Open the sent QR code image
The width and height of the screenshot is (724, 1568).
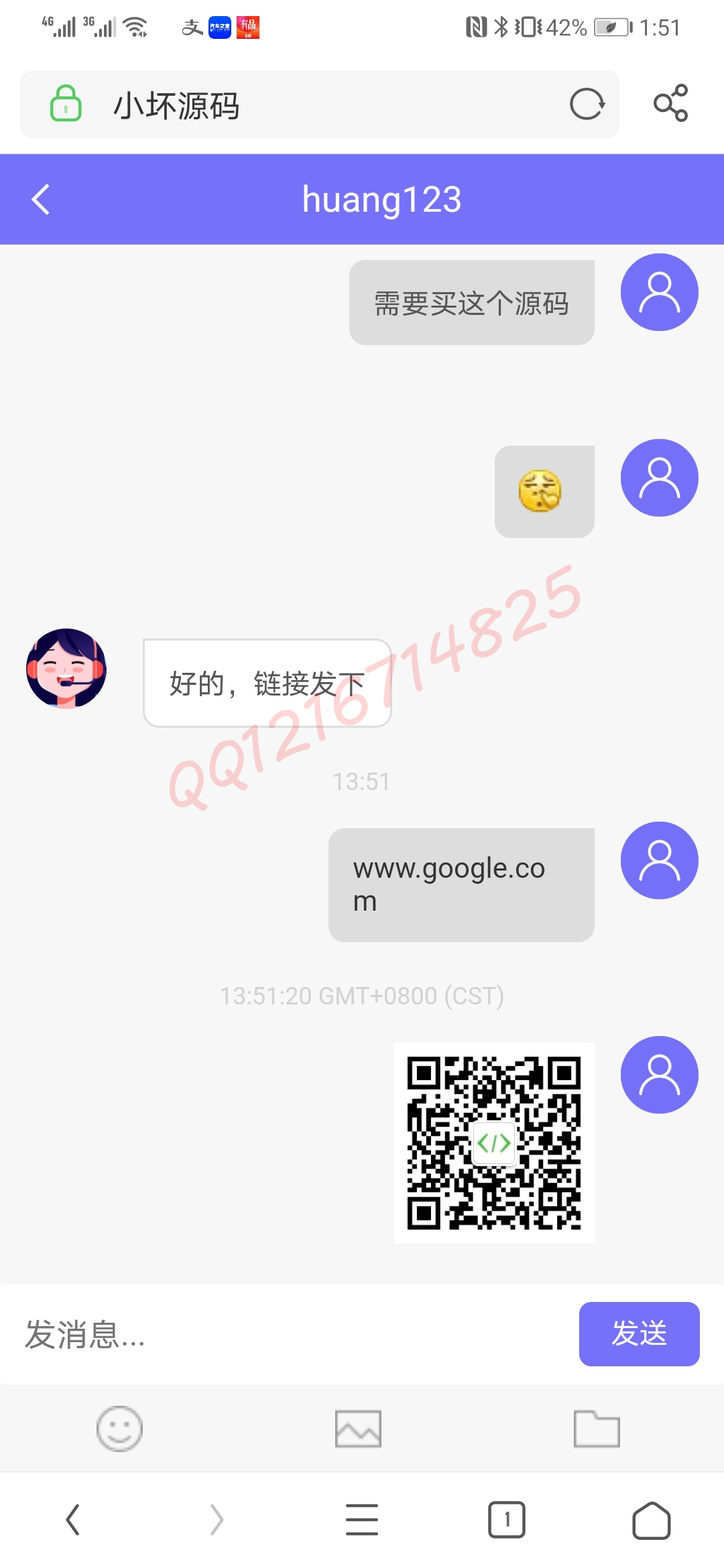pyautogui.click(x=494, y=1143)
